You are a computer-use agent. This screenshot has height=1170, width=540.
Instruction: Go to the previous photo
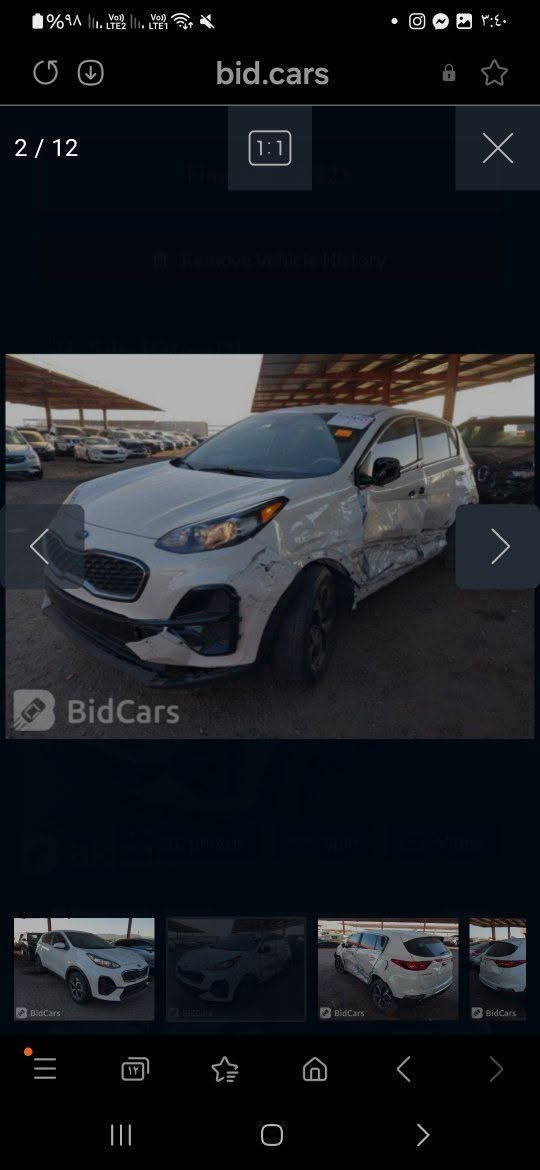pos(41,546)
